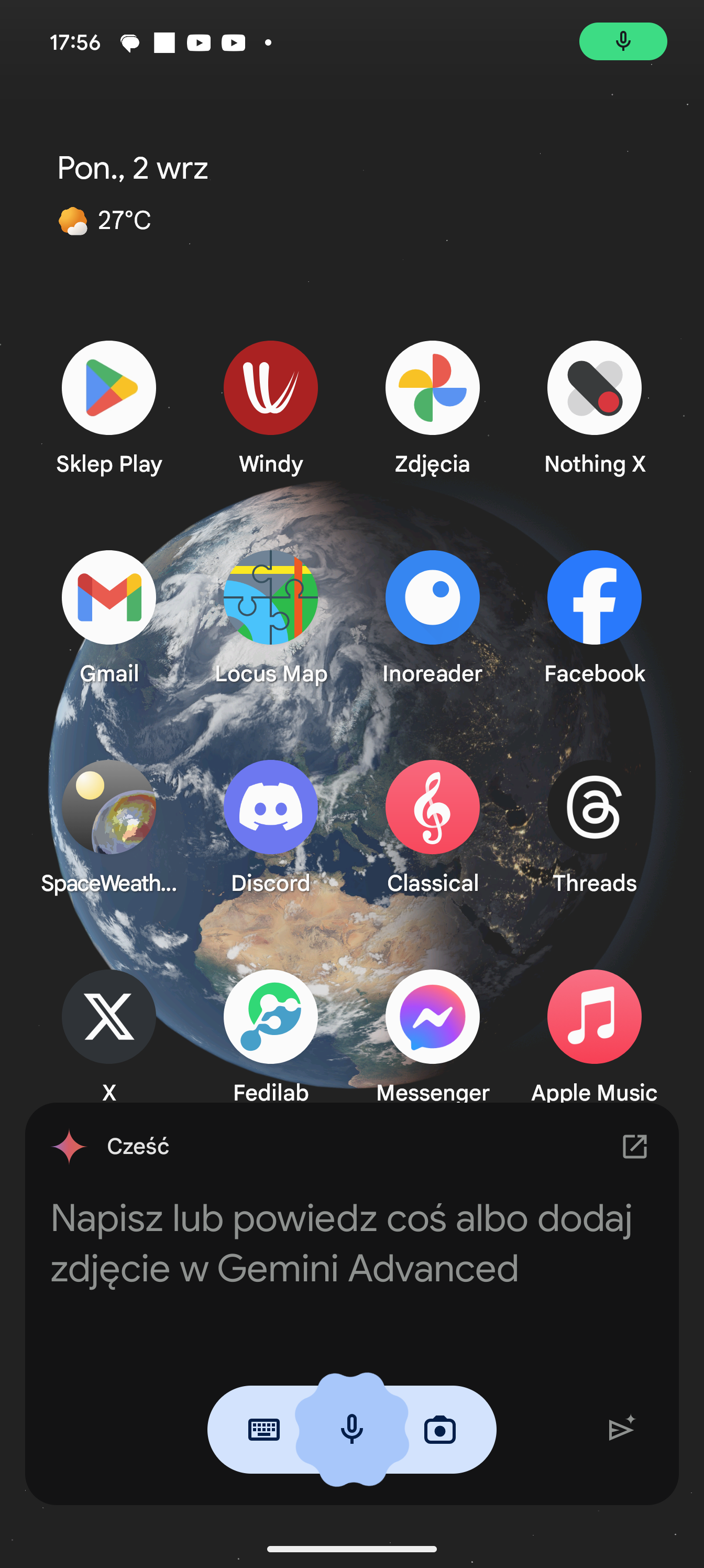704x1568 pixels.
Task: Launch the Classical music app
Action: click(x=433, y=807)
